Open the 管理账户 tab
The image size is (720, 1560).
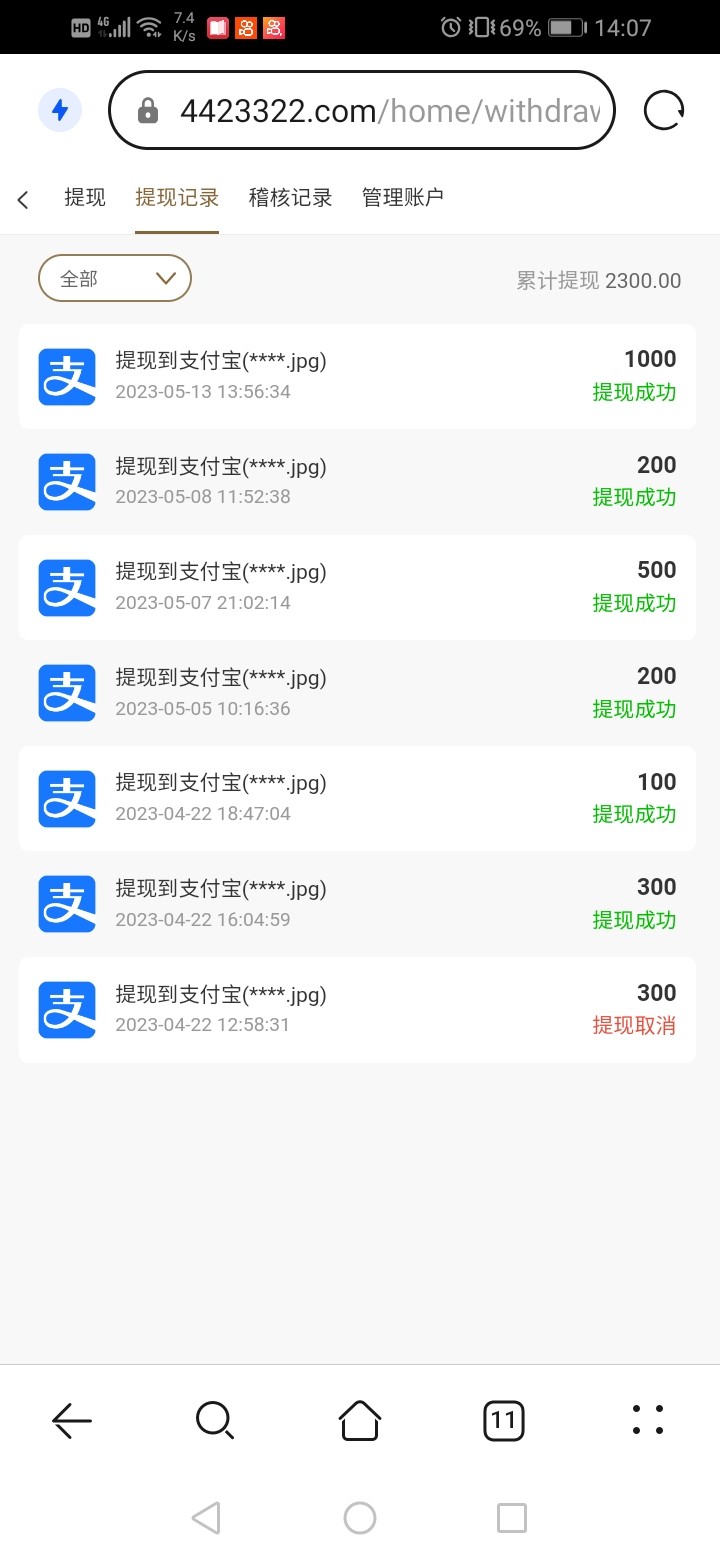[x=402, y=198]
